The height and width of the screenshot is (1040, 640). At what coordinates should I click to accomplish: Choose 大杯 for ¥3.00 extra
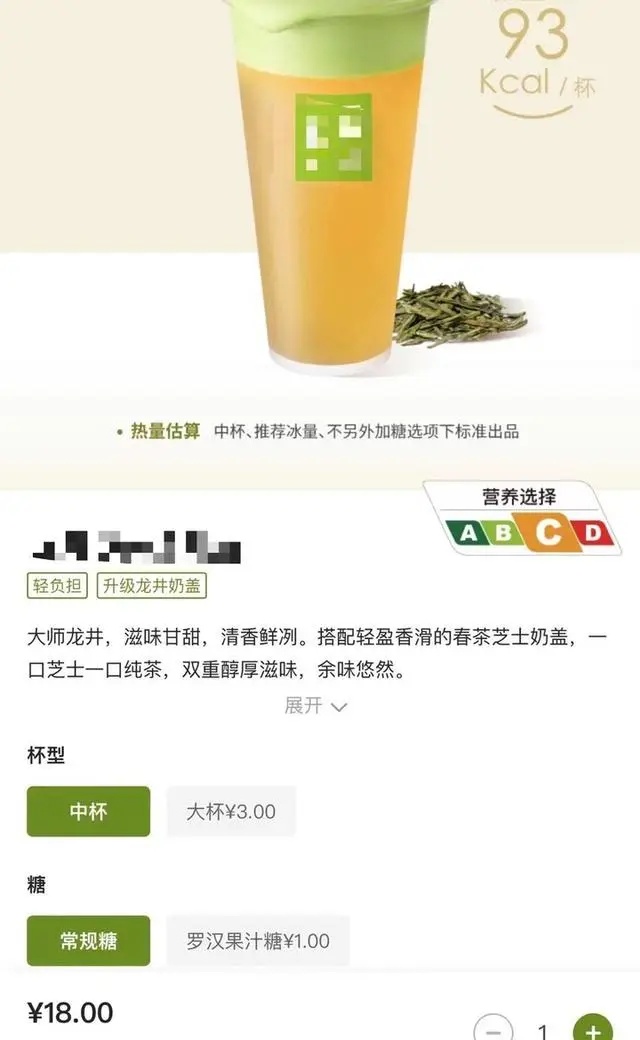point(231,811)
